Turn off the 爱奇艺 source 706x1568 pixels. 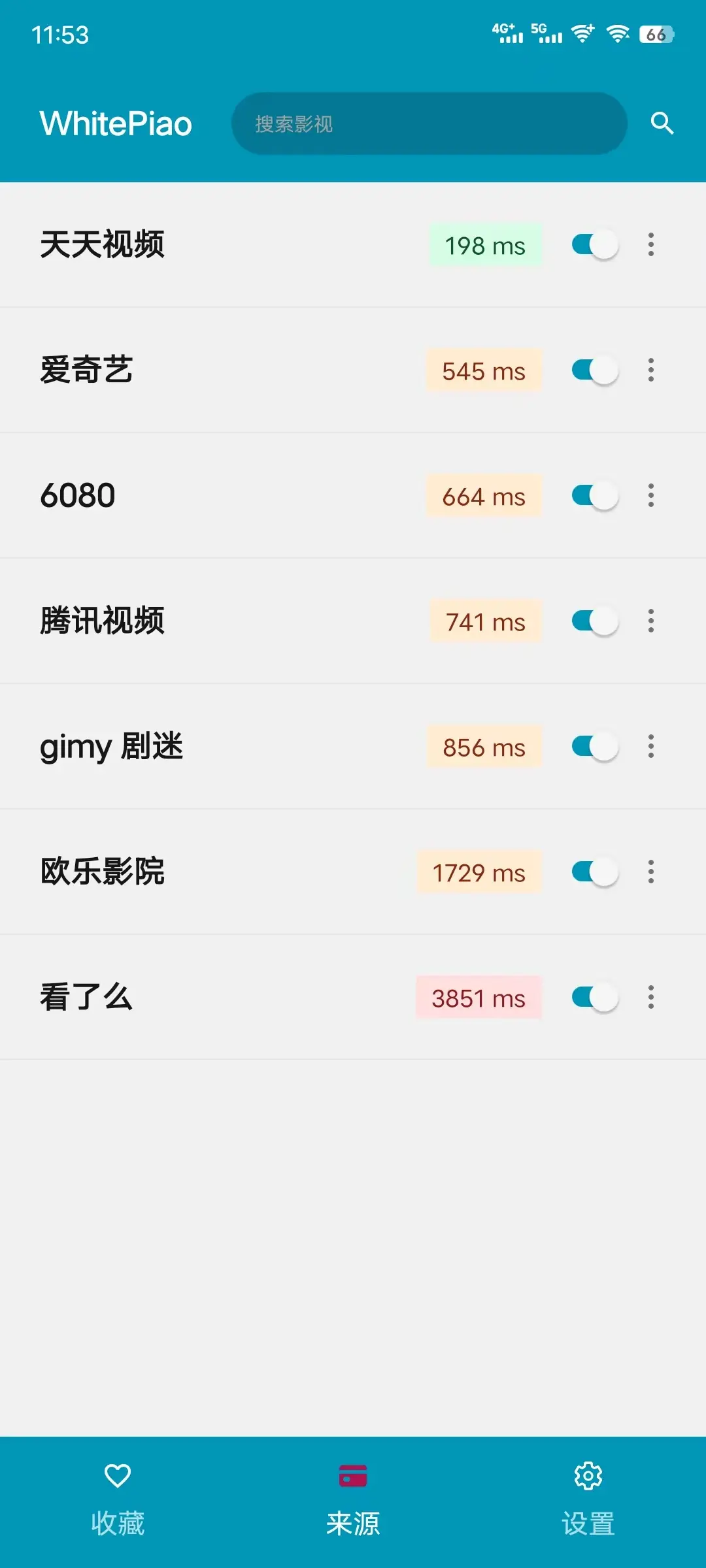tap(595, 370)
